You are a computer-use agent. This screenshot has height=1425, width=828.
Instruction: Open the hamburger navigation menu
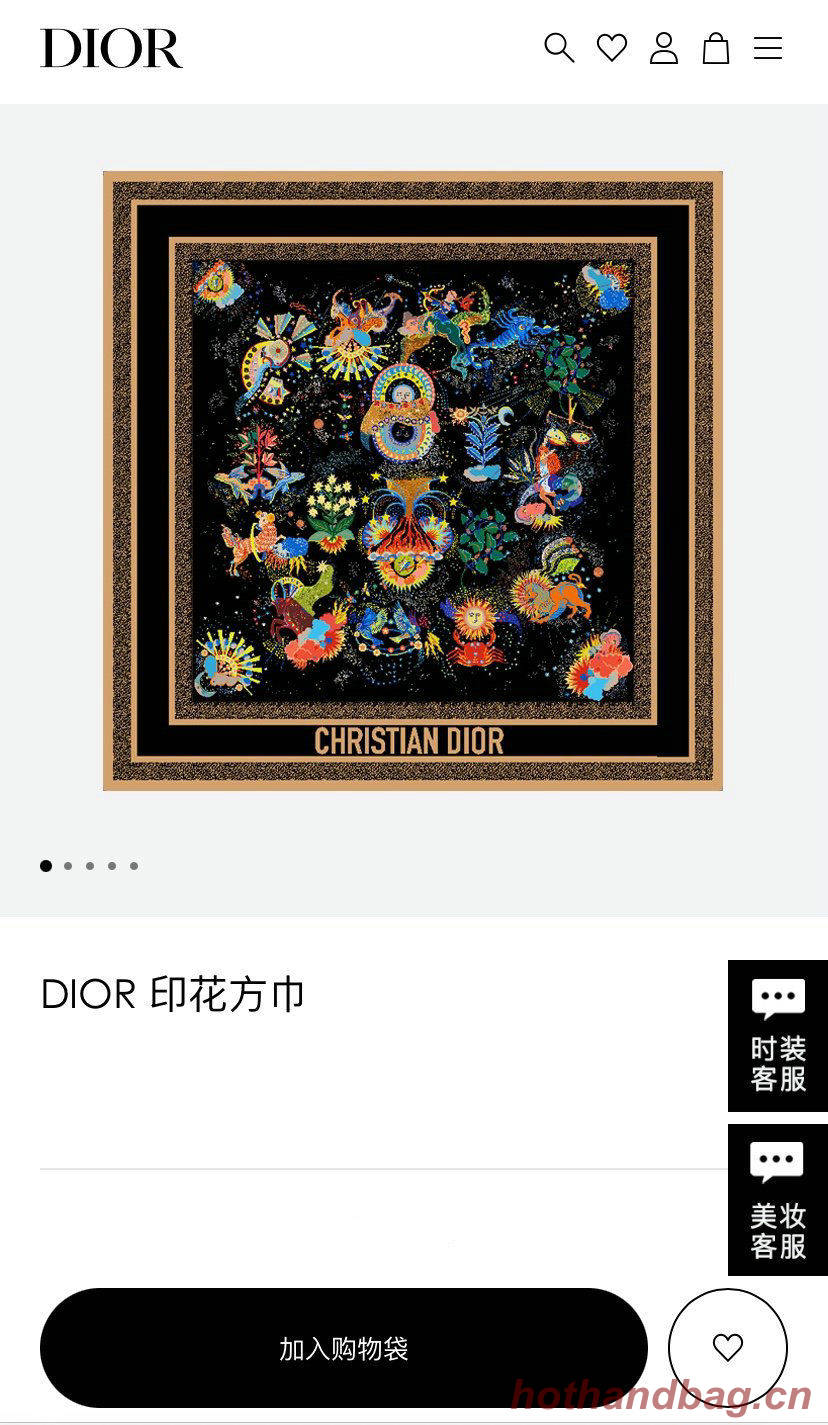pos(769,47)
